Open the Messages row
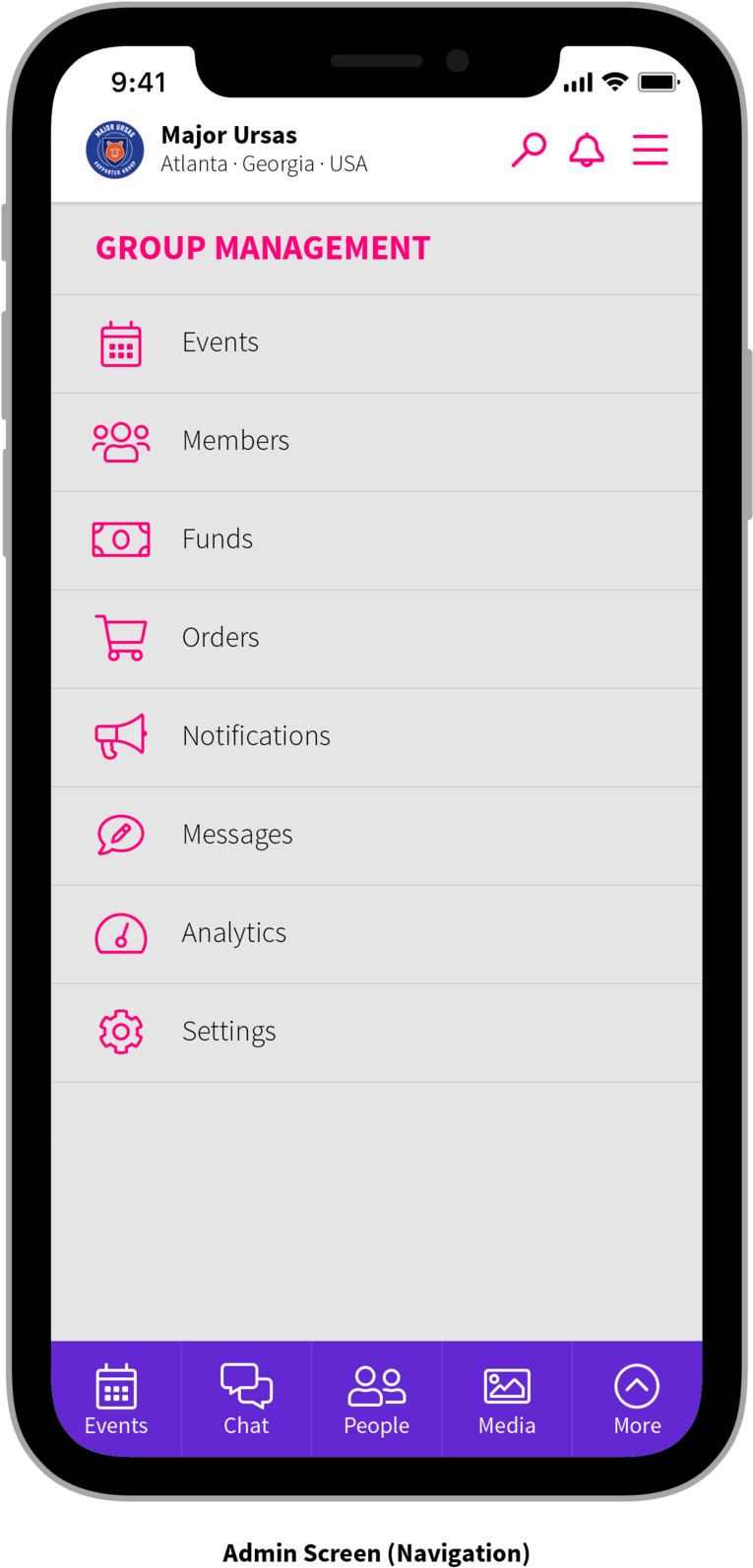This screenshot has height=1568, width=753. (377, 836)
